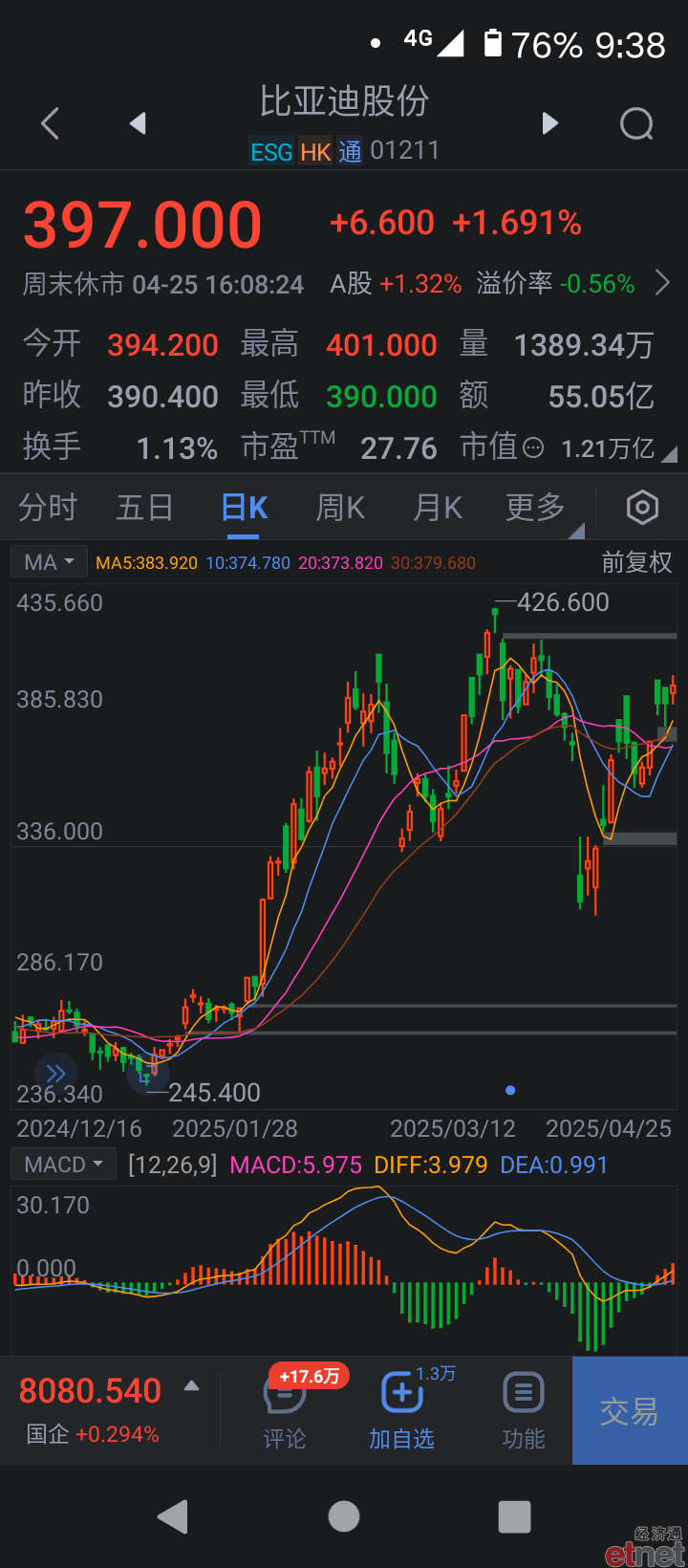
Task: Add stock via 加自选
Action: [x=402, y=1410]
